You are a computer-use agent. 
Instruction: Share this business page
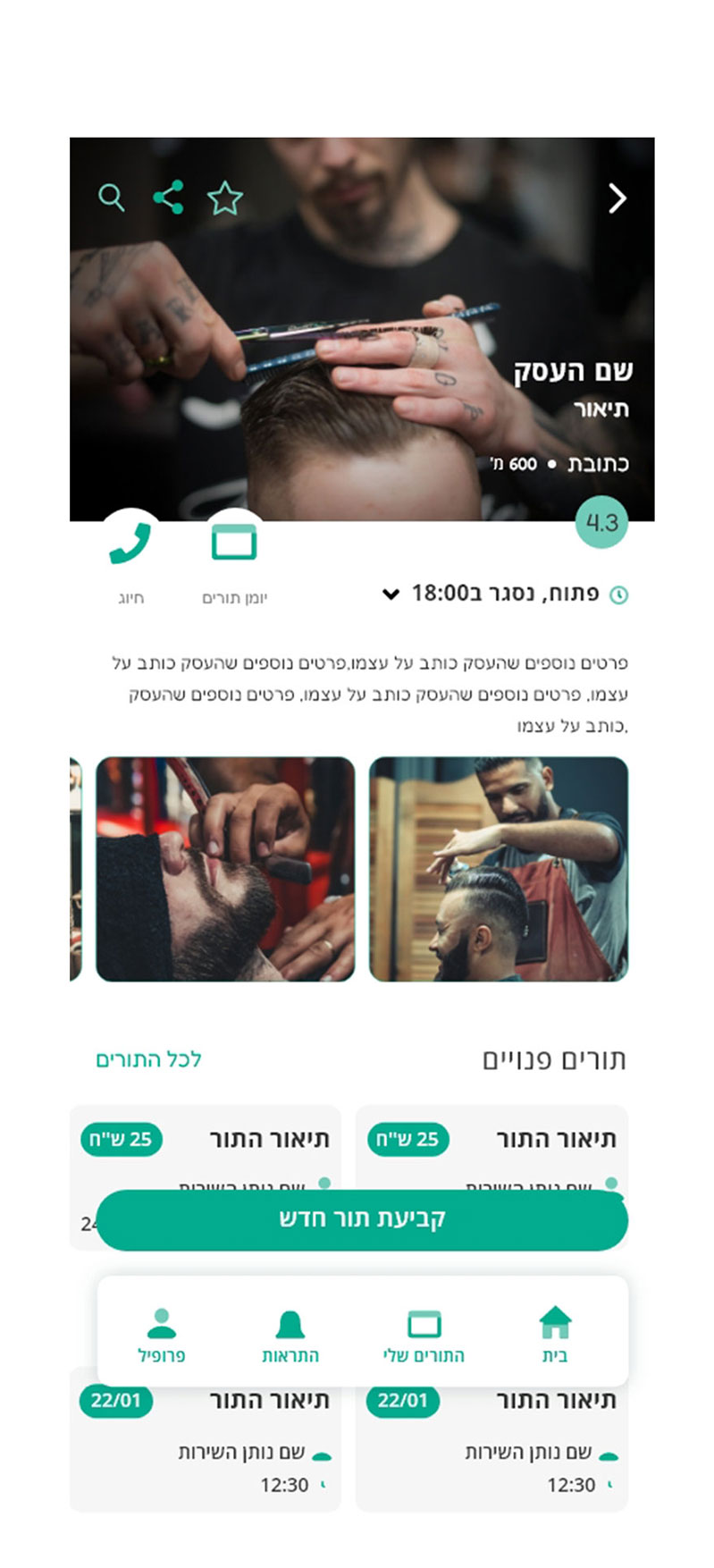coord(168,198)
